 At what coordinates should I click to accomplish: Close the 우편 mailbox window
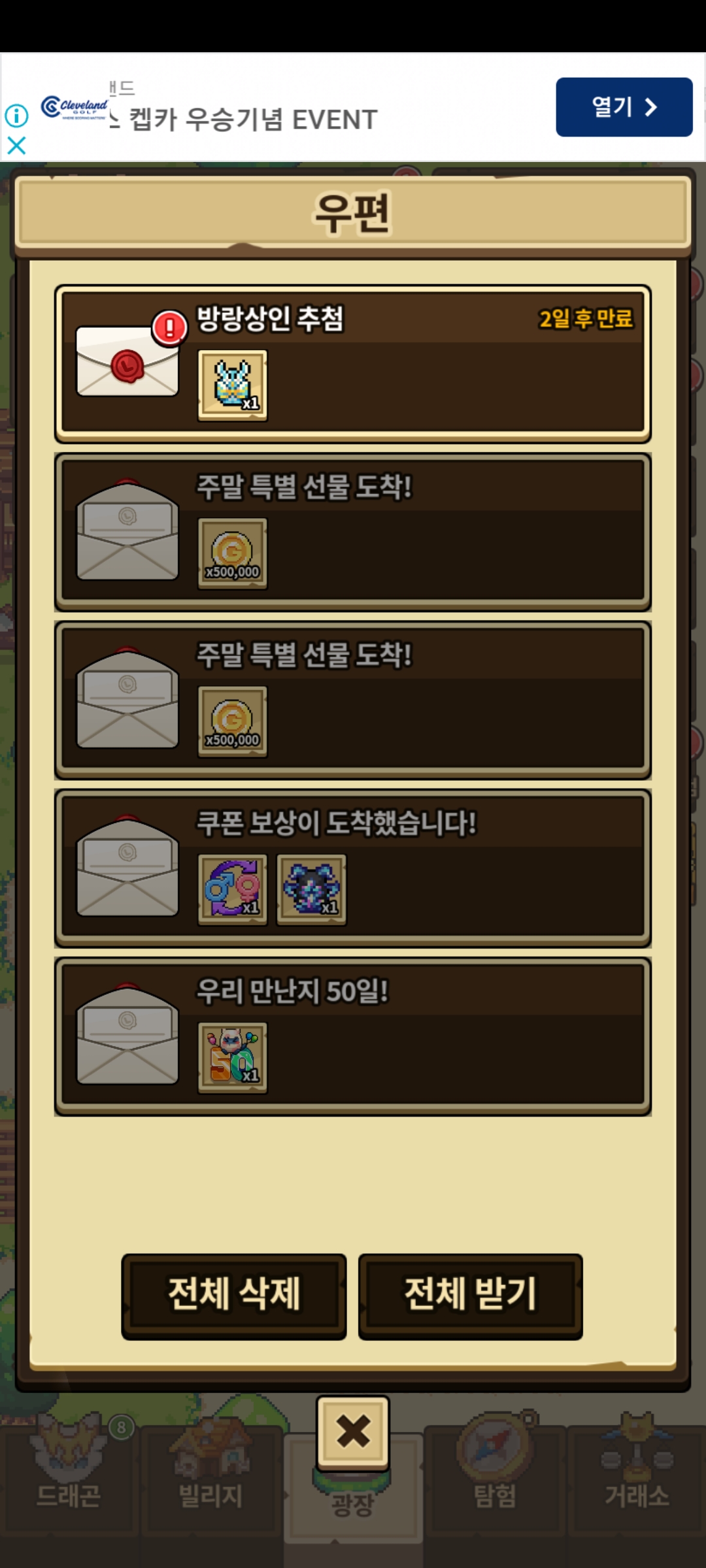point(353,1432)
